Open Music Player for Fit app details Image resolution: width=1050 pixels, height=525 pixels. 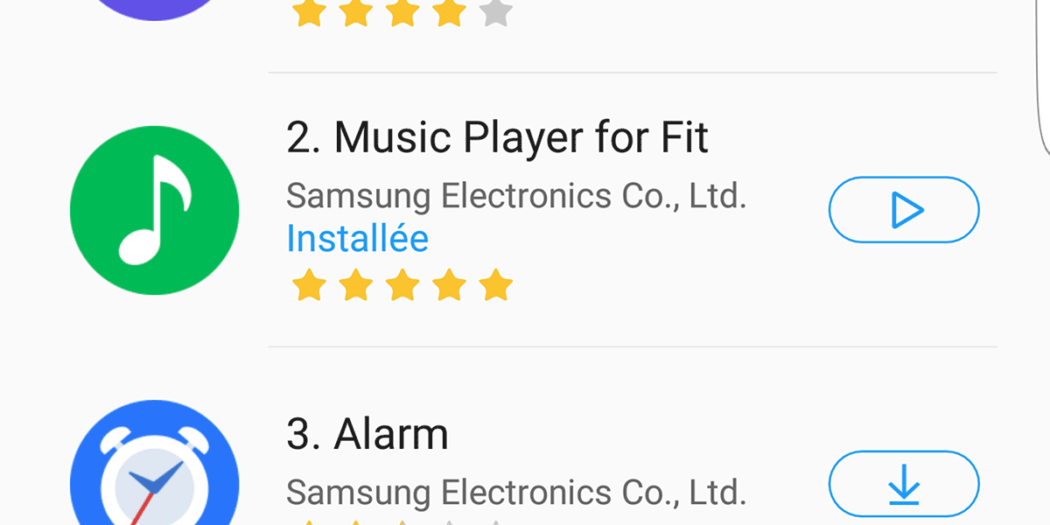point(496,138)
